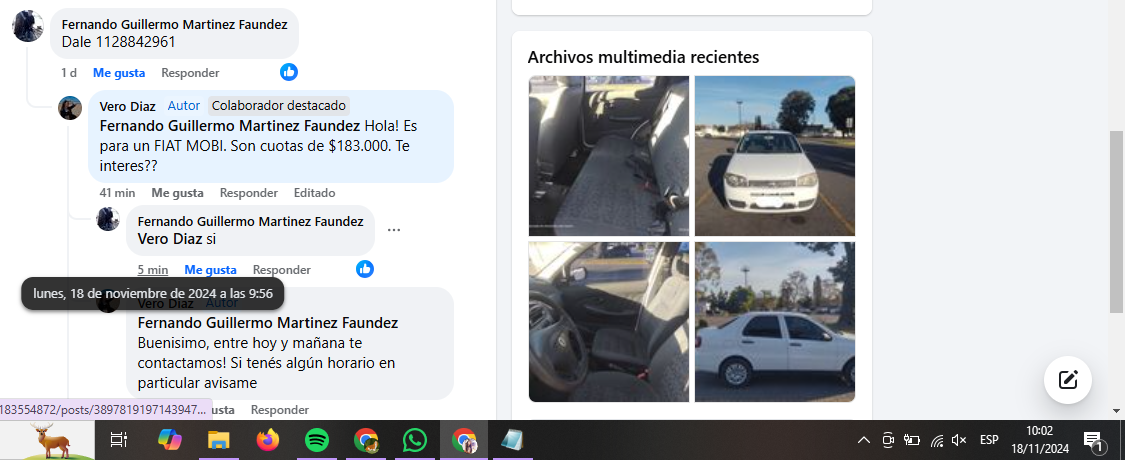
Task: Compose a new message with the pencil button
Action: pos(1067,380)
